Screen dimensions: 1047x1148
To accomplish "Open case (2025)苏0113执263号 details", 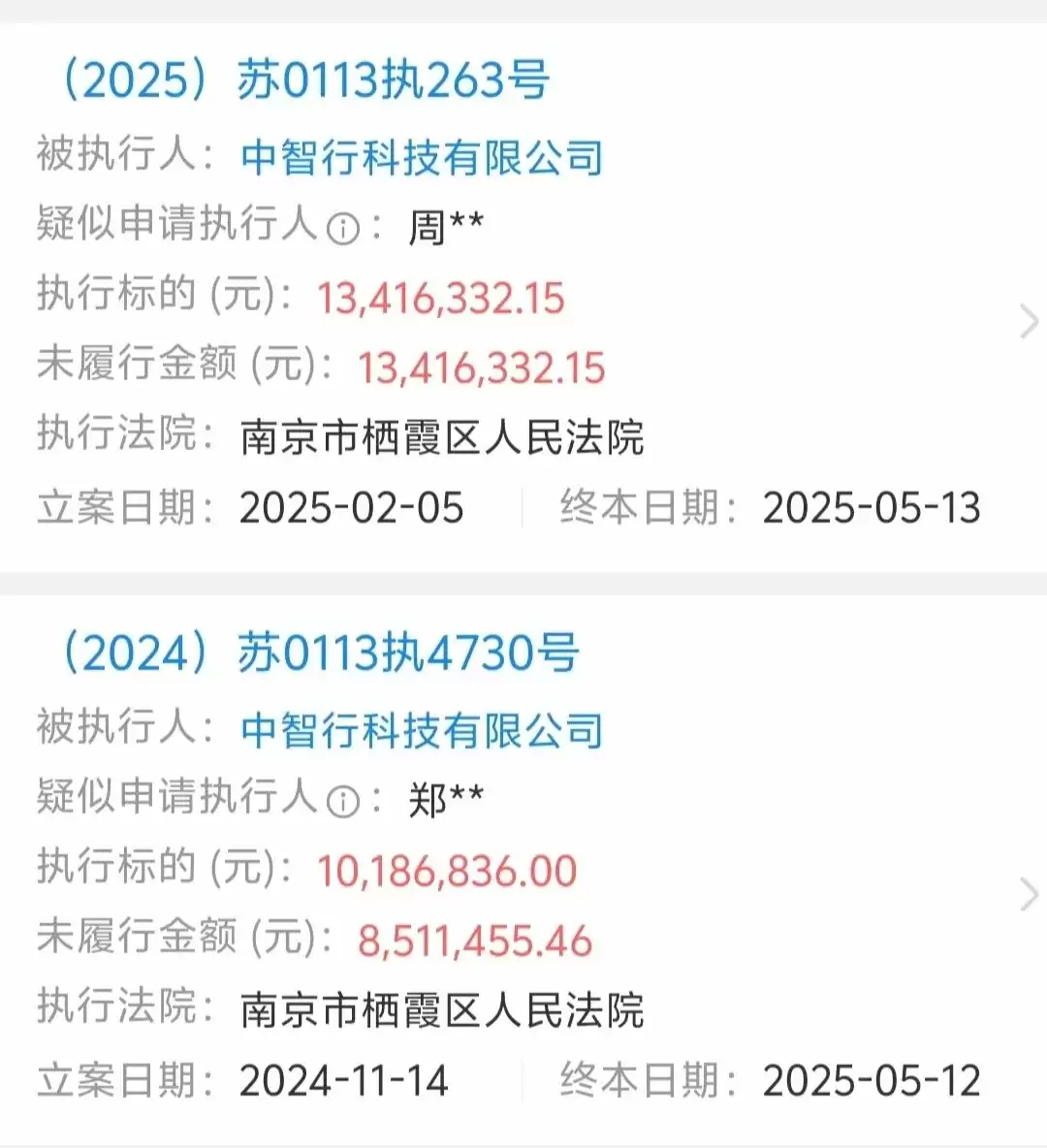I will 305,80.
